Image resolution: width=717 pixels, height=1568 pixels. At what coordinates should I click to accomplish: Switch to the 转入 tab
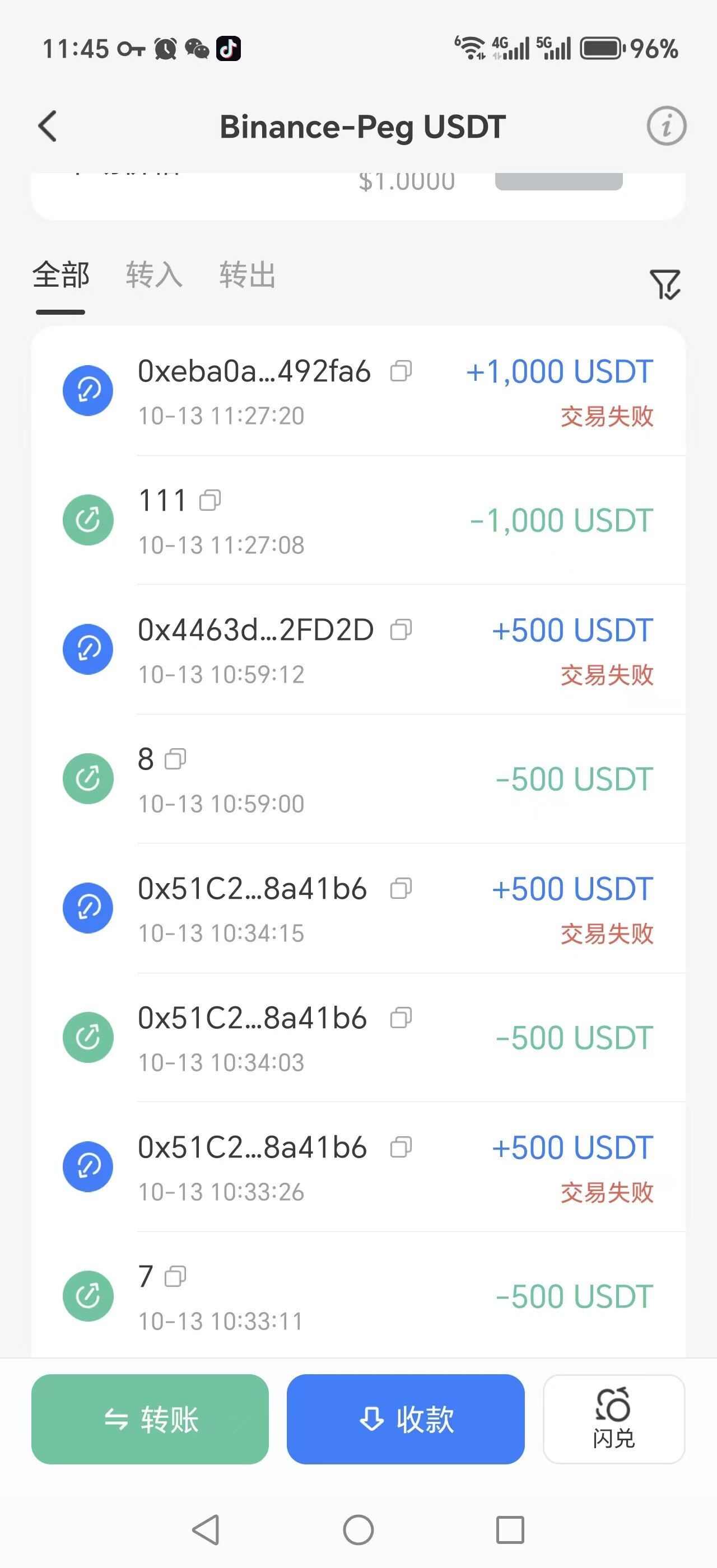point(154,275)
